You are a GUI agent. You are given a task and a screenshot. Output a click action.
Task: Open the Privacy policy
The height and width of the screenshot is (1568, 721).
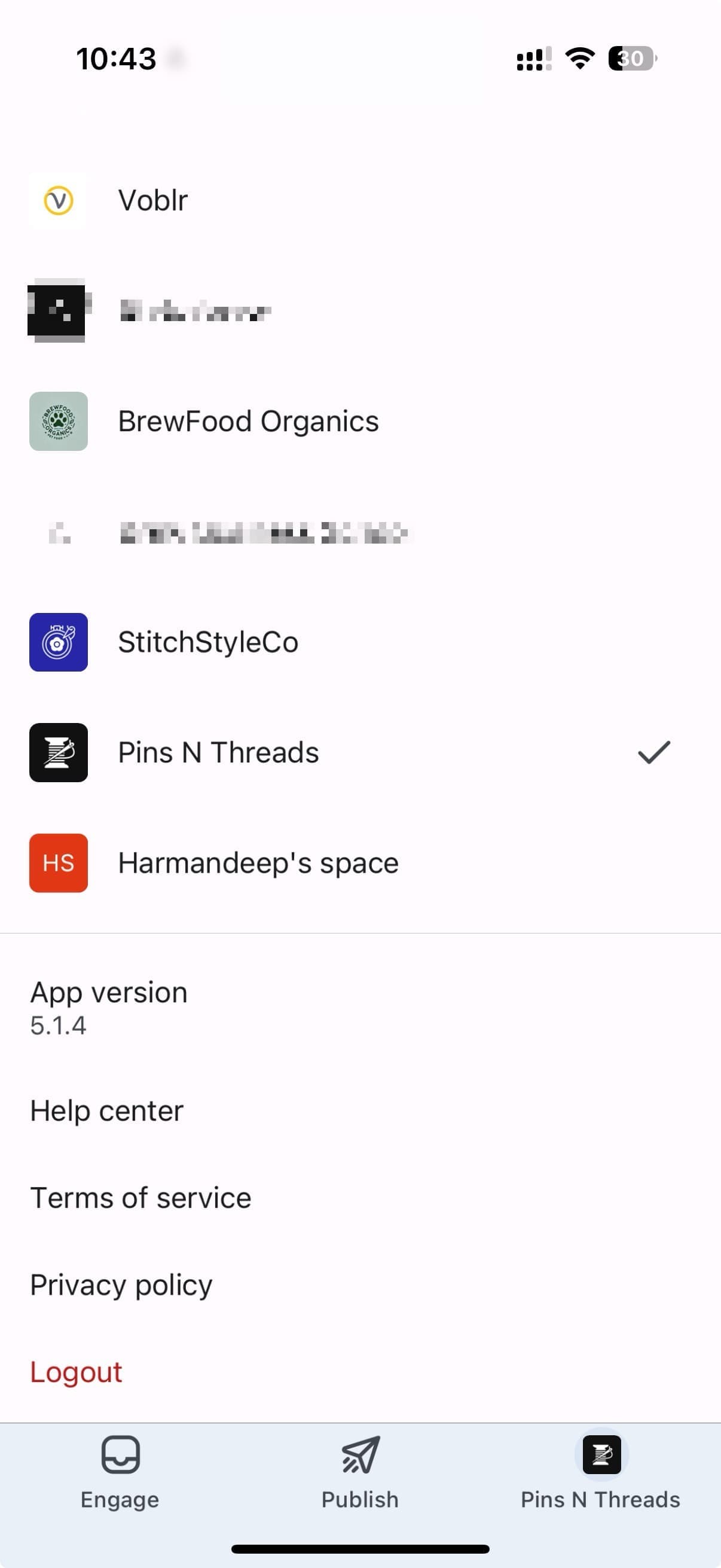pyautogui.click(x=121, y=1285)
